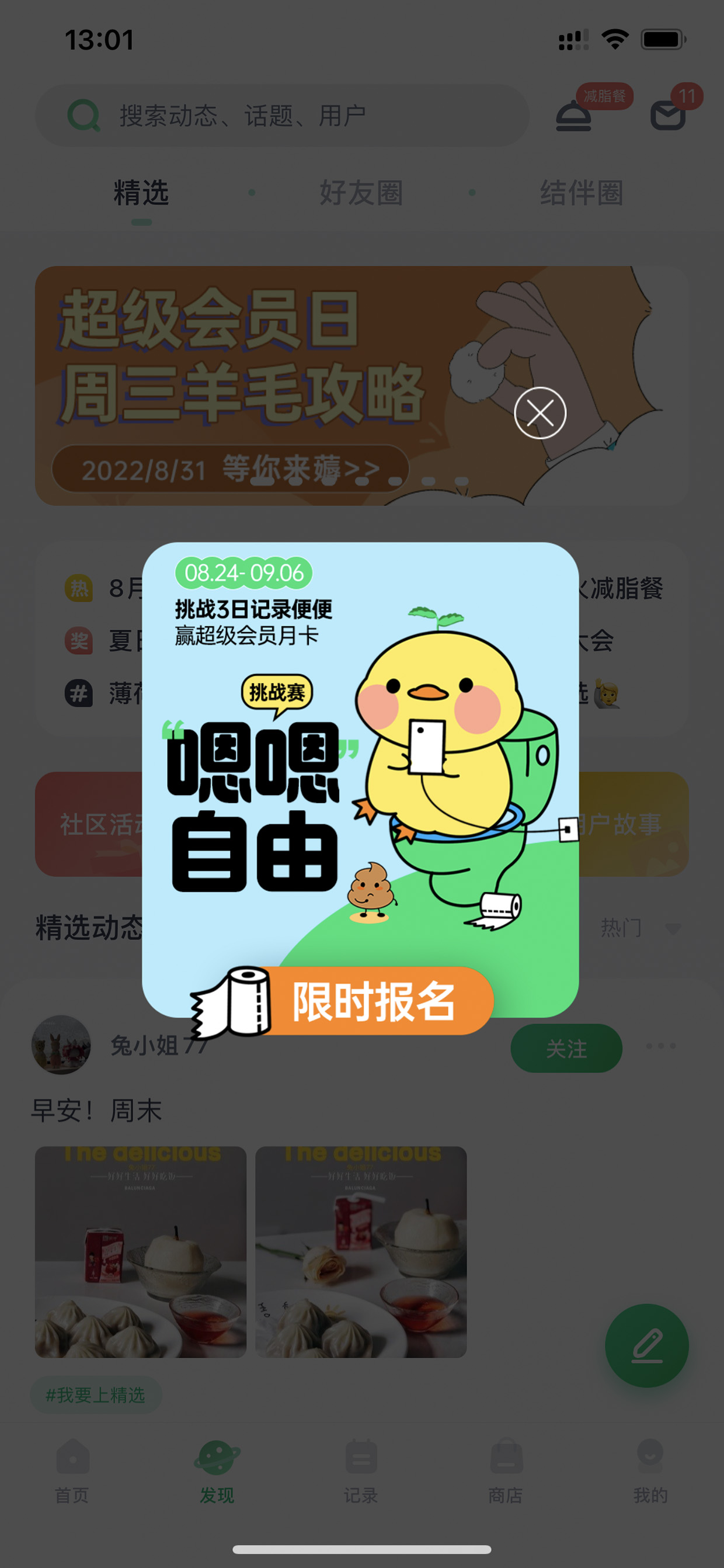This screenshot has width=724, height=1568.
Task: Open the 超级会员日 banner
Action: point(361,386)
